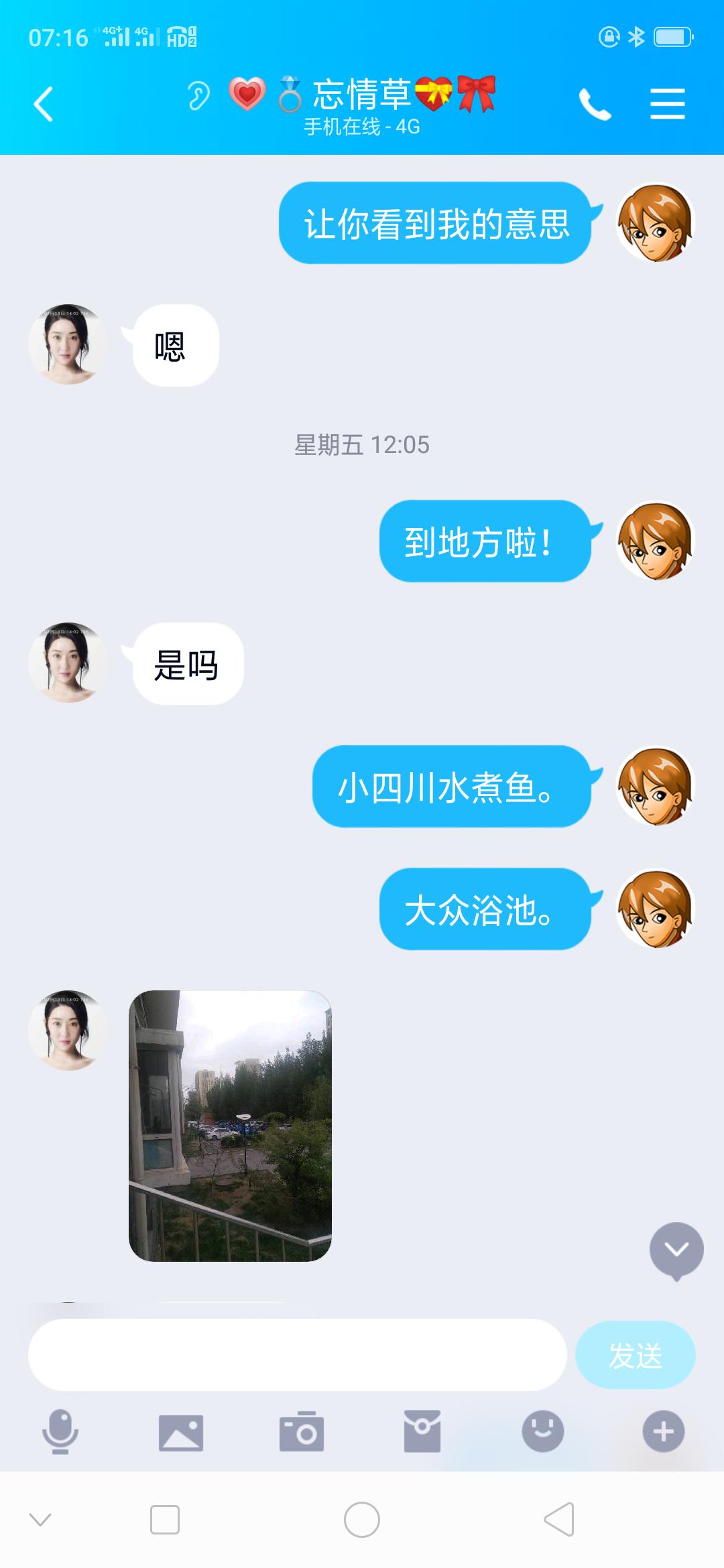724x1568 pixels.
Task: Open more attachment options
Action: [x=663, y=1431]
